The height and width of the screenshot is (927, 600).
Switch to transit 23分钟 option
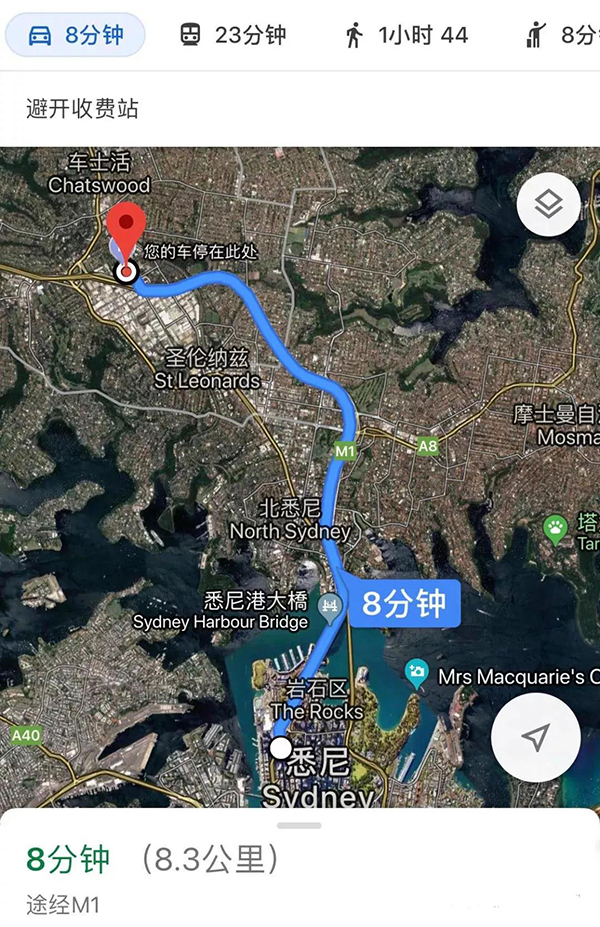(x=233, y=36)
